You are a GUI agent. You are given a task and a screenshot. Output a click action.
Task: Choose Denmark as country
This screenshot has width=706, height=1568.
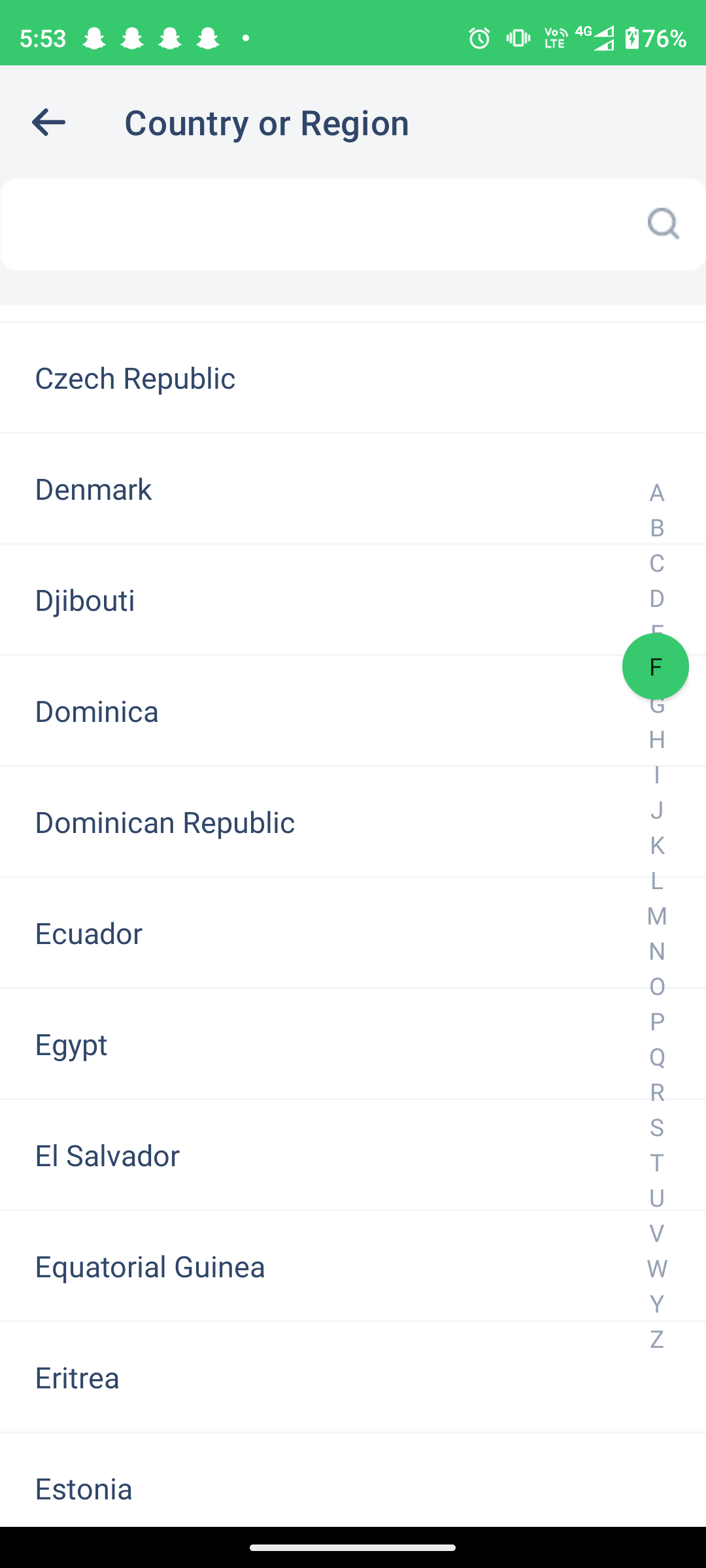pos(93,489)
